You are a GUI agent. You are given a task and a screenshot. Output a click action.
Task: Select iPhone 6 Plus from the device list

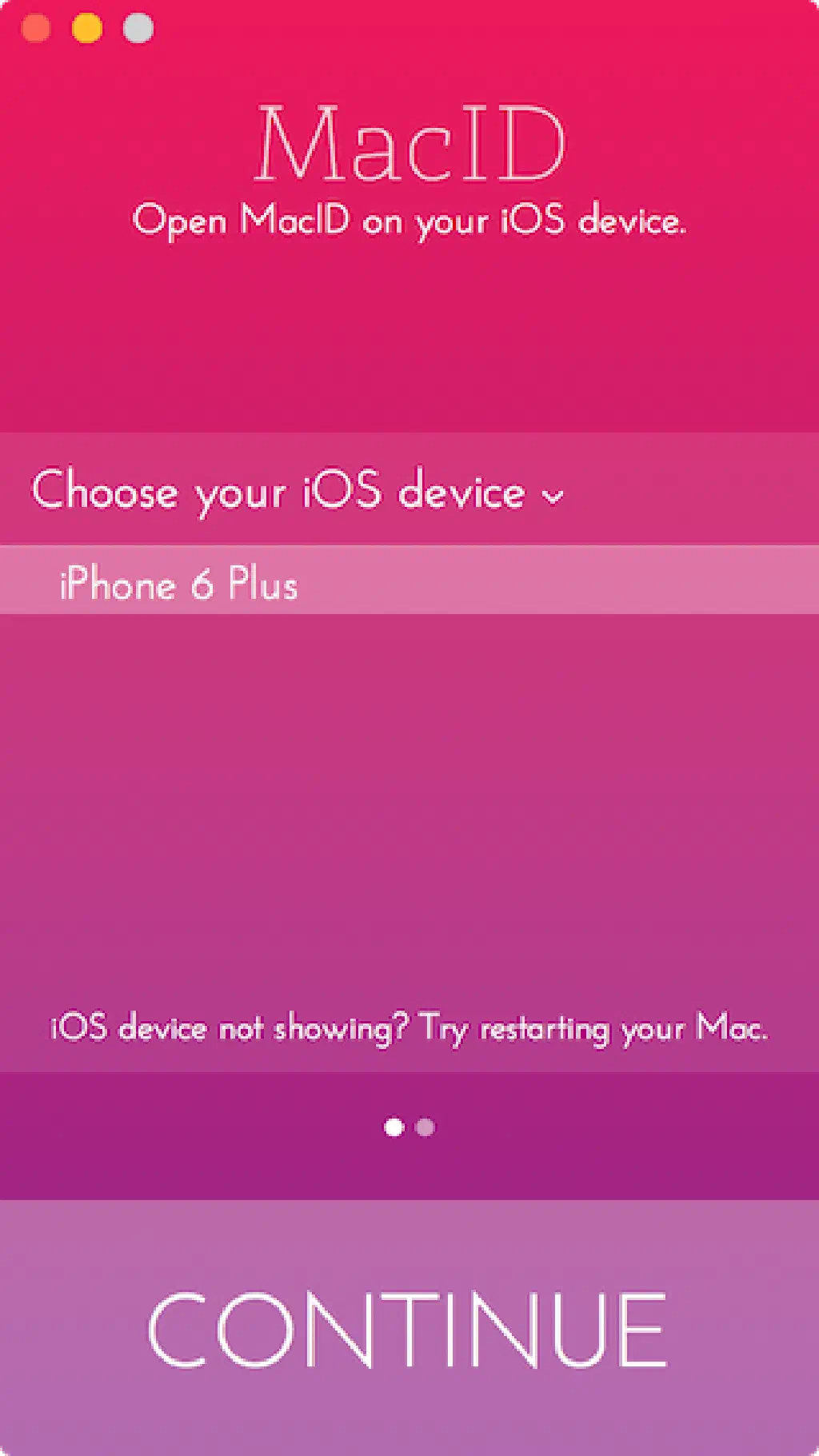click(179, 583)
